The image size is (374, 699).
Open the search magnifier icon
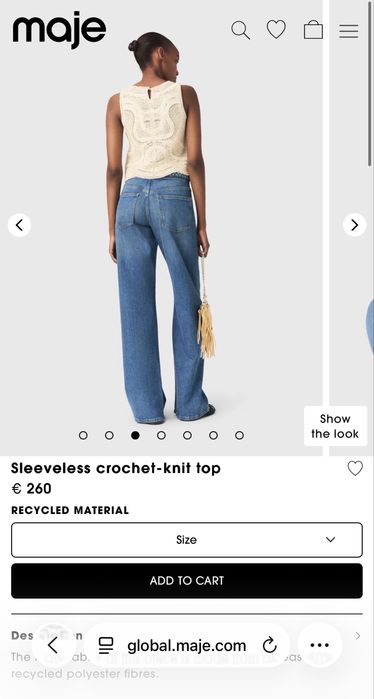tap(240, 30)
